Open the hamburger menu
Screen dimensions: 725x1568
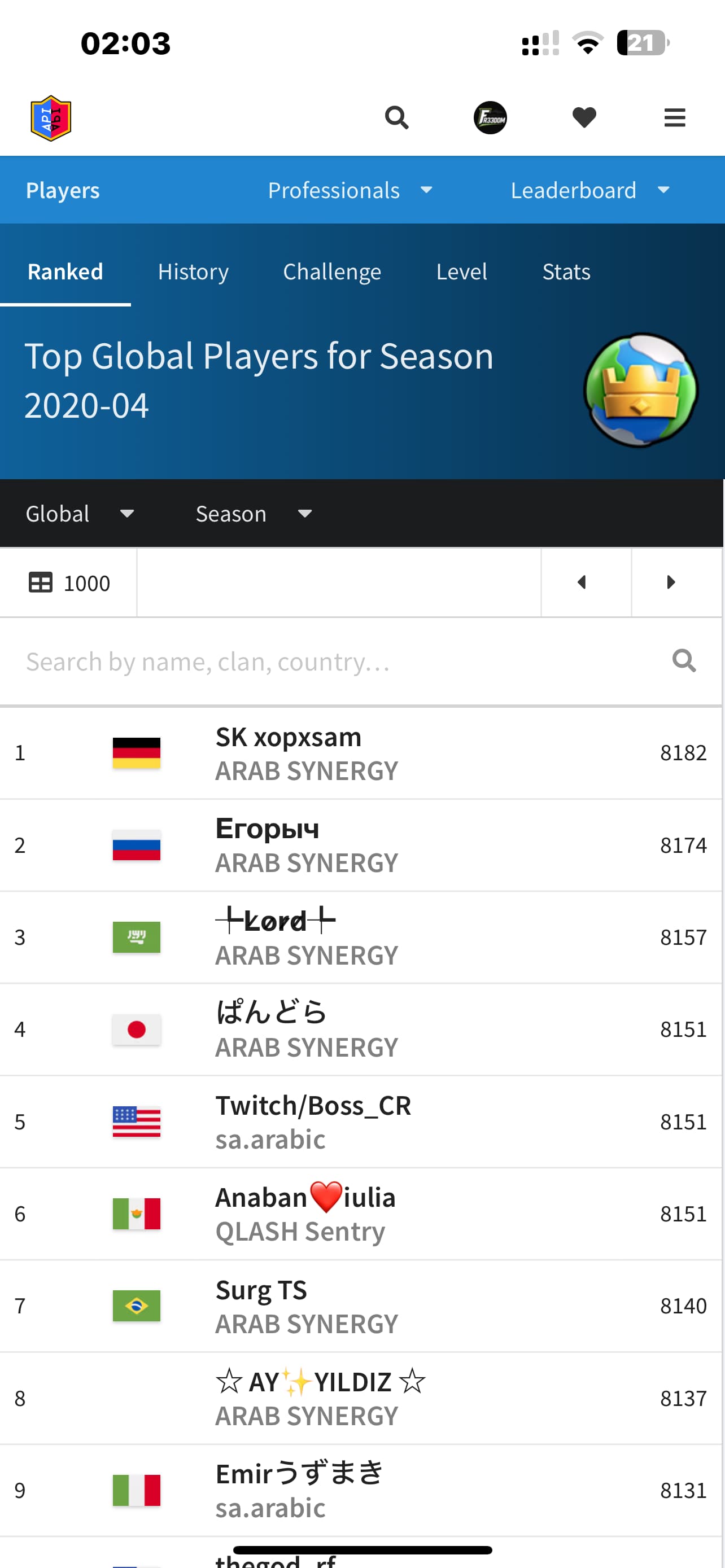click(675, 117)
